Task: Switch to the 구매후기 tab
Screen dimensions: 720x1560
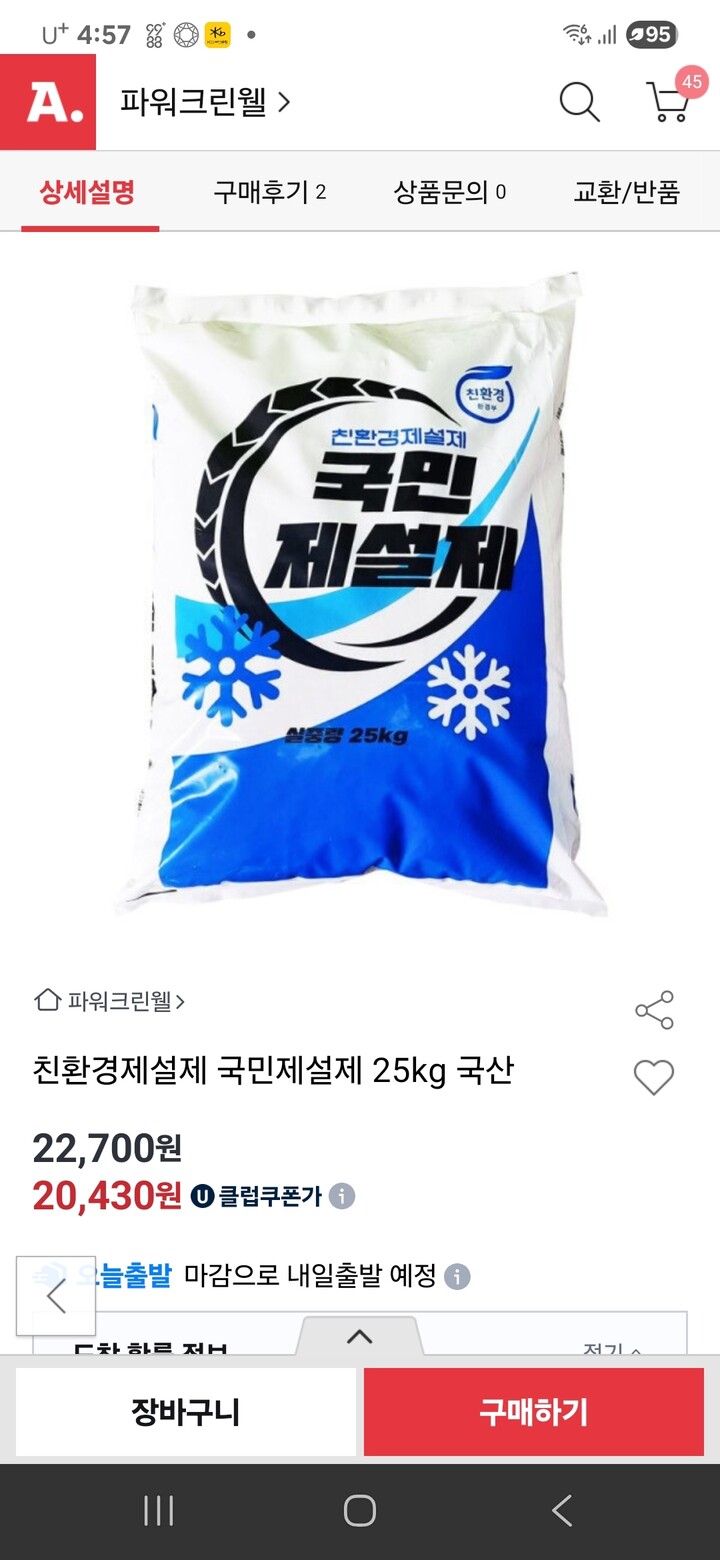Action: (264, 192)
